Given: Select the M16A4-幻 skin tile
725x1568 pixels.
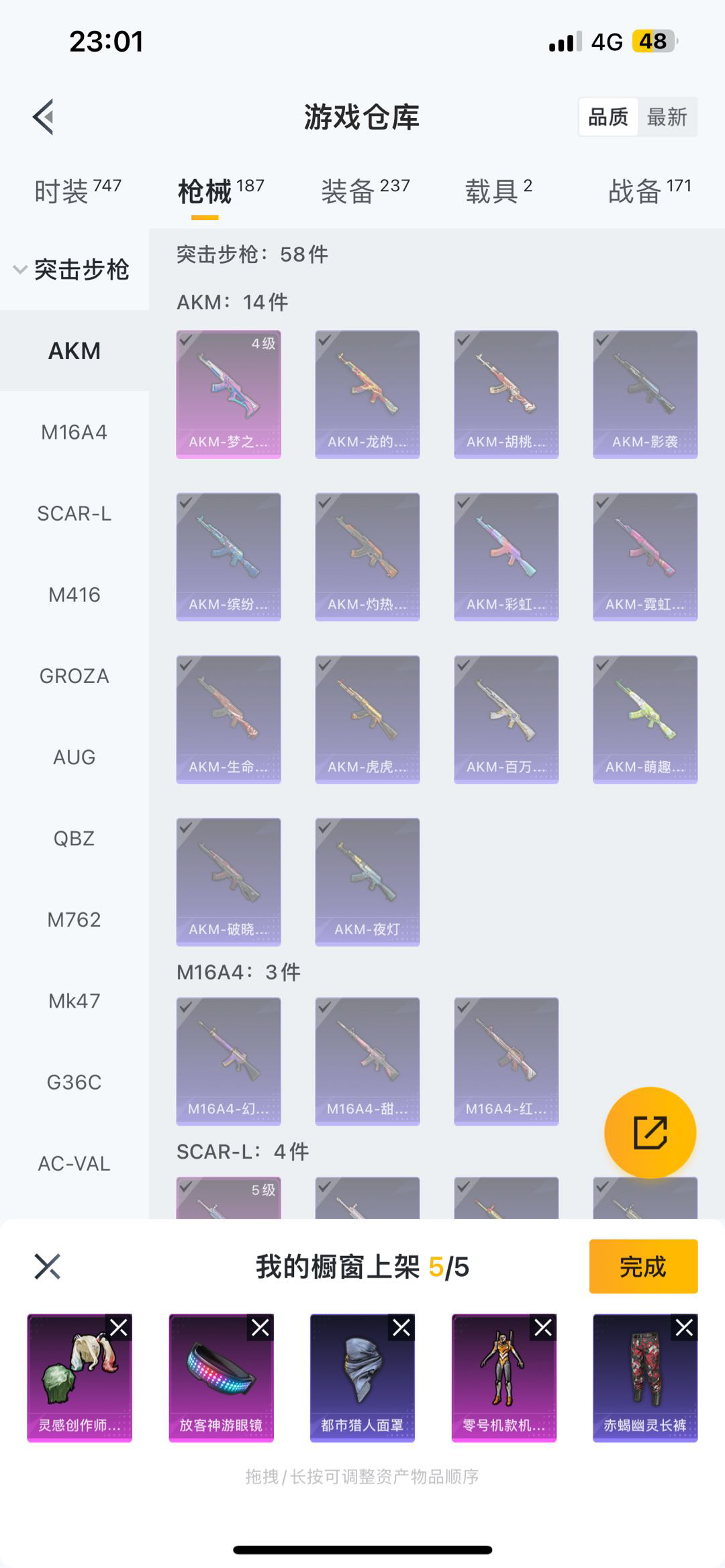Looking at the screenshot, I should pyautogui.click(x=228, y=1061).
